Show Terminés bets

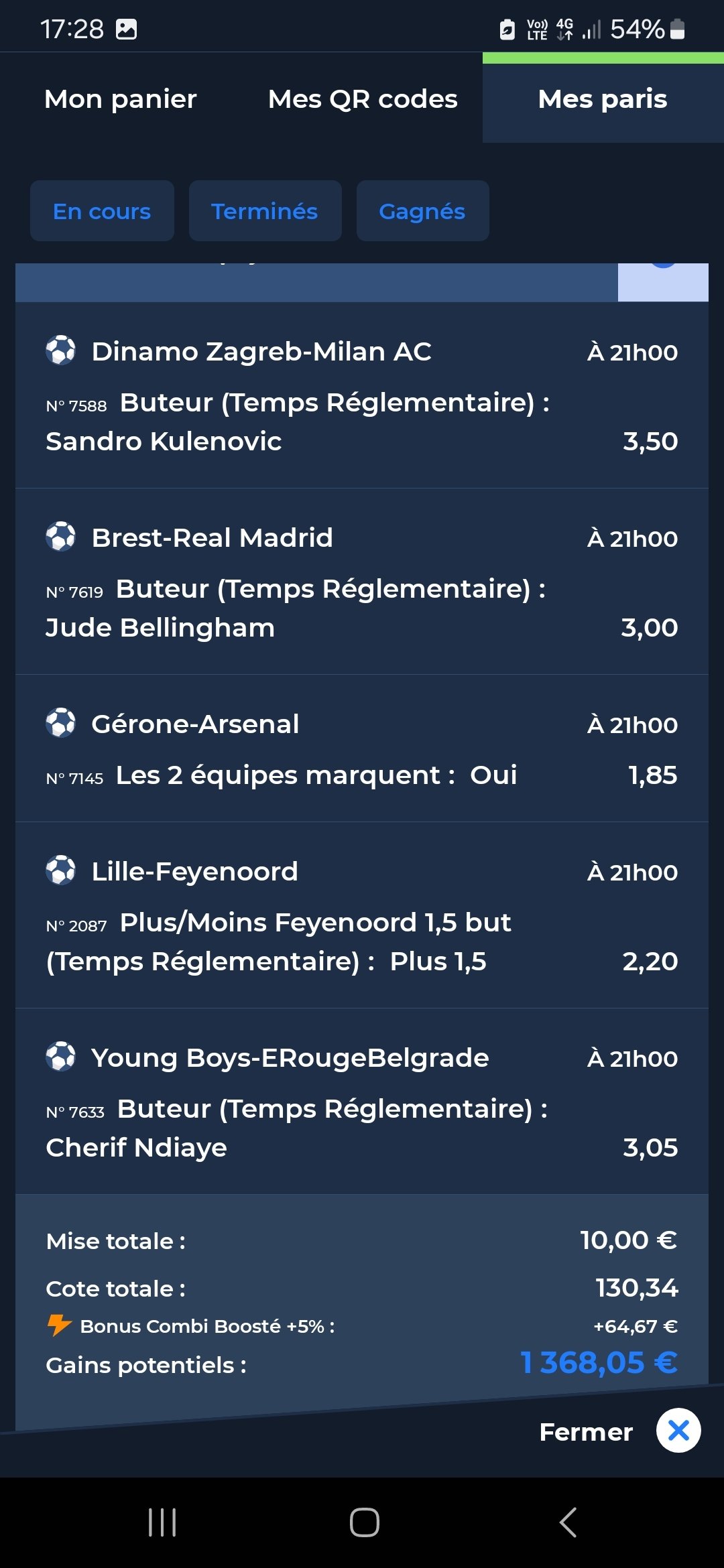[265, 211]
